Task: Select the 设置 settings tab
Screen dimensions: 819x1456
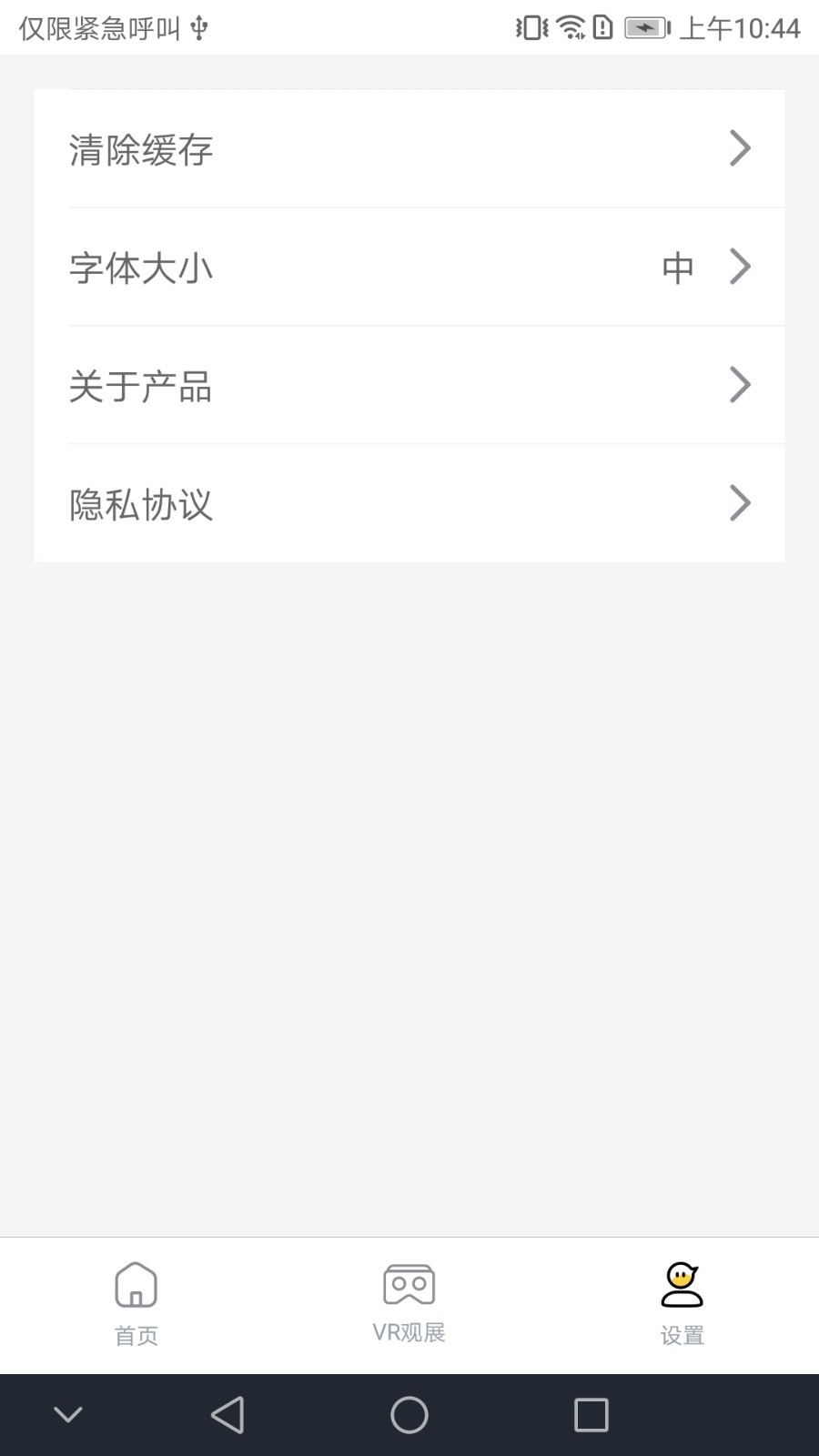Action: [682, 1303]
